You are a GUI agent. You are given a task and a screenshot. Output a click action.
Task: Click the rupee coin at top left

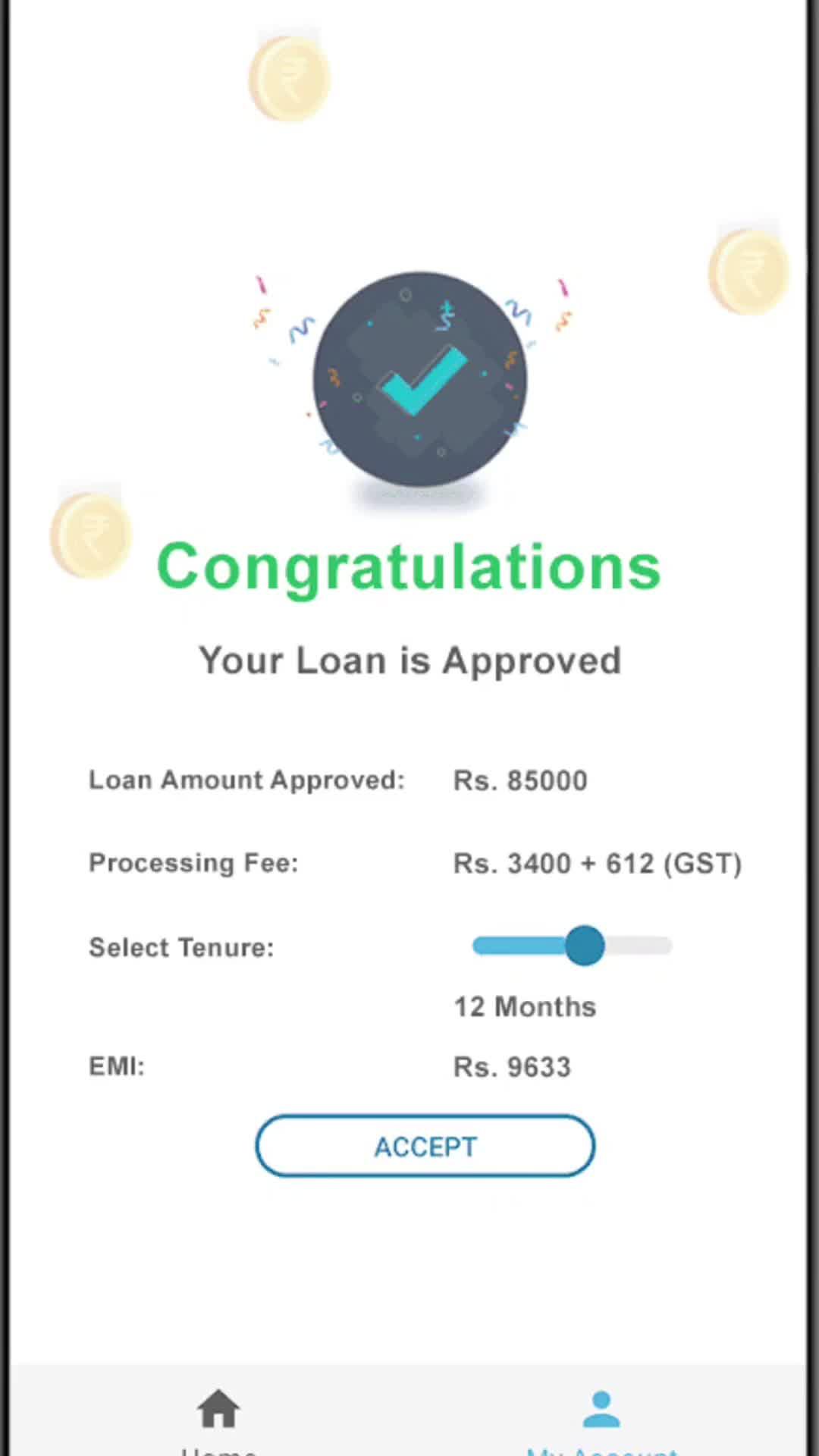(x=288, y=76)
